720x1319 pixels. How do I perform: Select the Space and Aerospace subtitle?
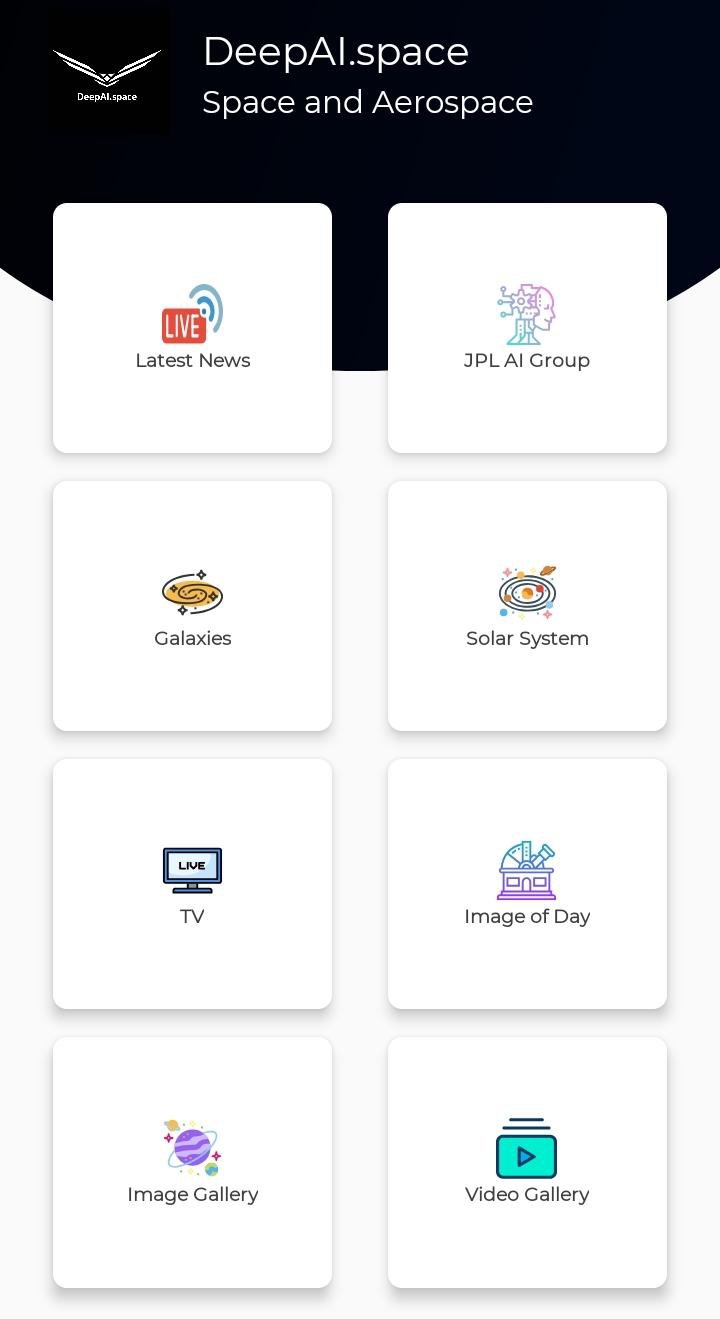pos(367,101)
